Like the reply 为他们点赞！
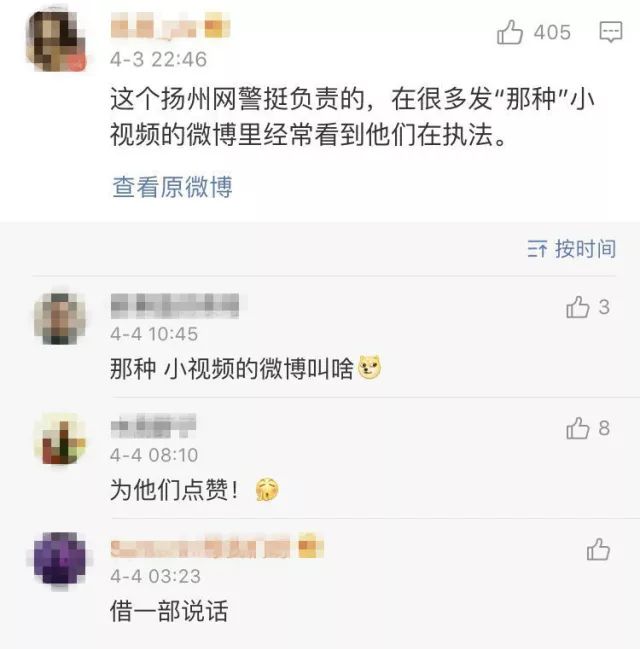The height and width of the screenshot is (649, 640). (x=578, y=429)
